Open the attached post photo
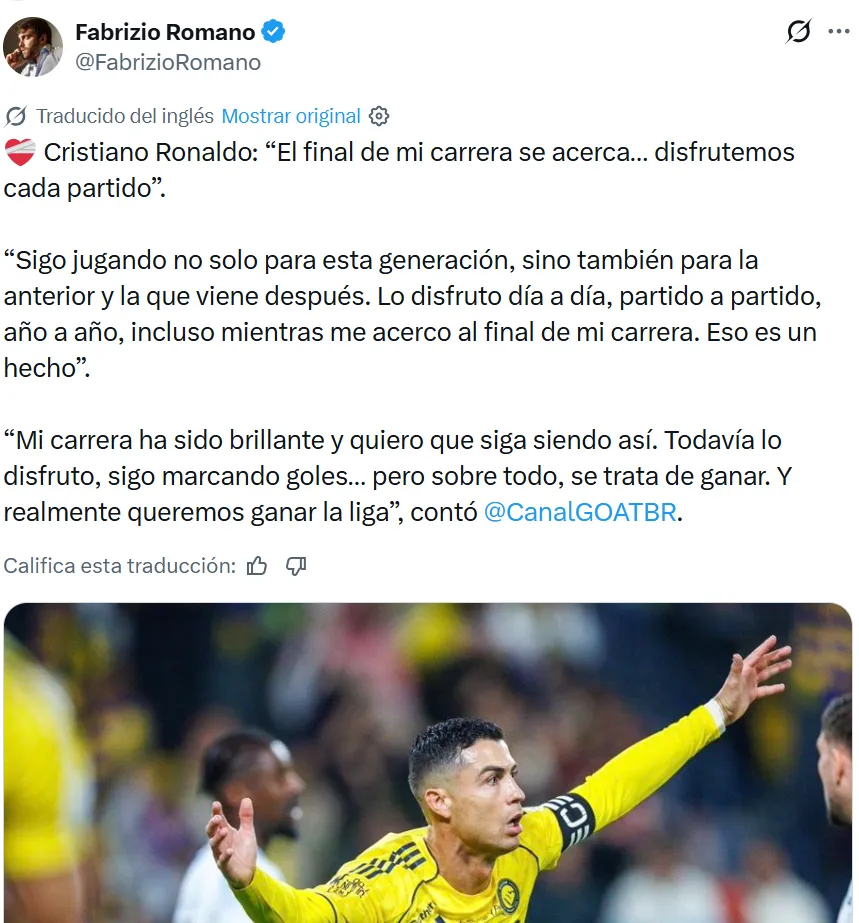Screen dimensions: 859x923 pyautogui.click(x=428, y=760)
